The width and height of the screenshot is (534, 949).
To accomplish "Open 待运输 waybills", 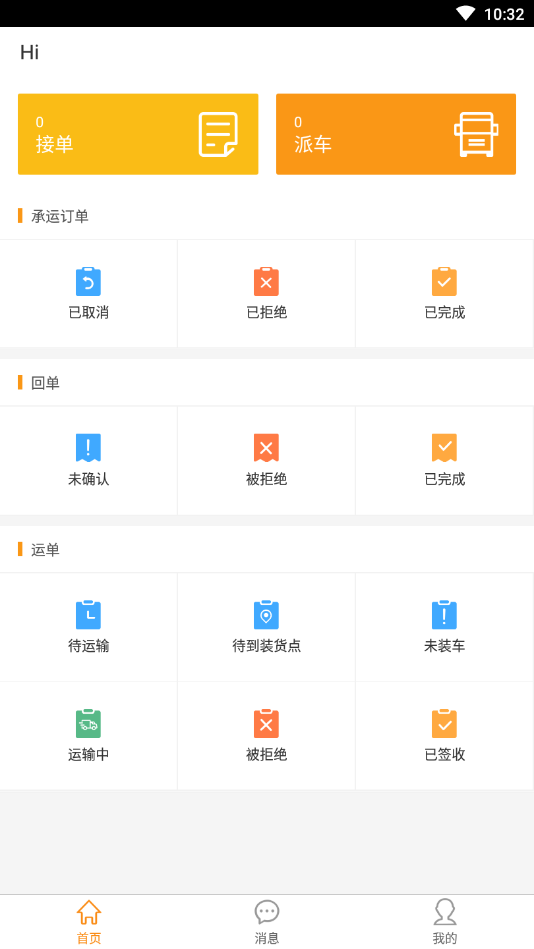I will [88, 627].
